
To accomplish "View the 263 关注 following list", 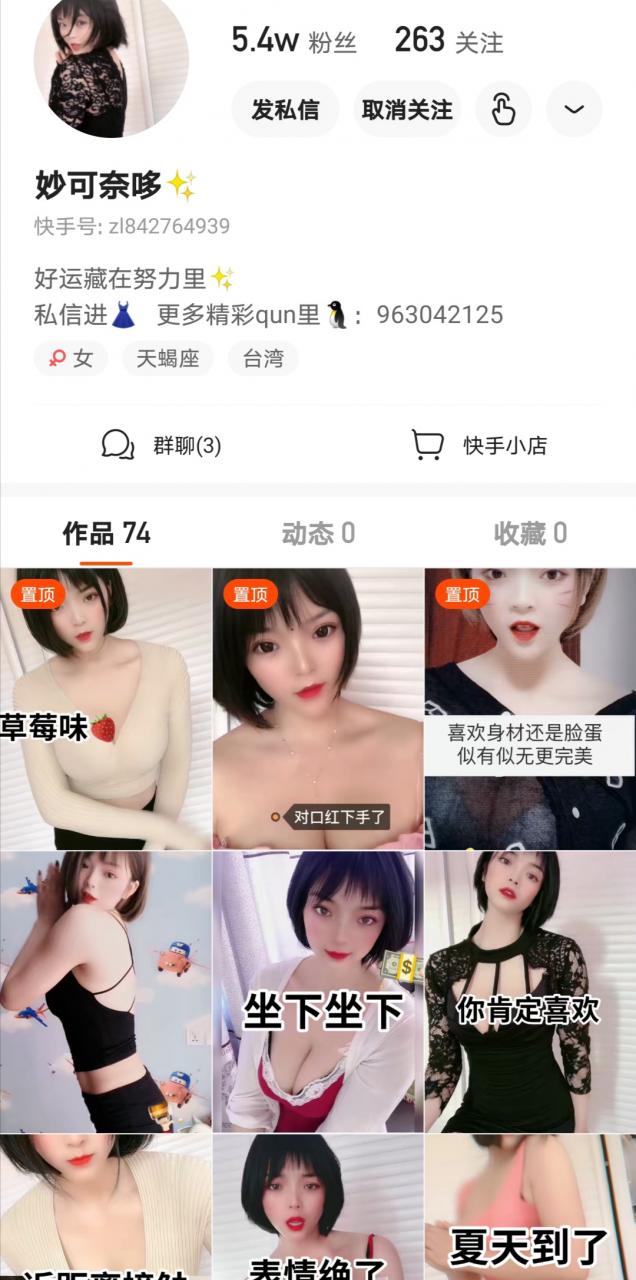I will 448,41.
